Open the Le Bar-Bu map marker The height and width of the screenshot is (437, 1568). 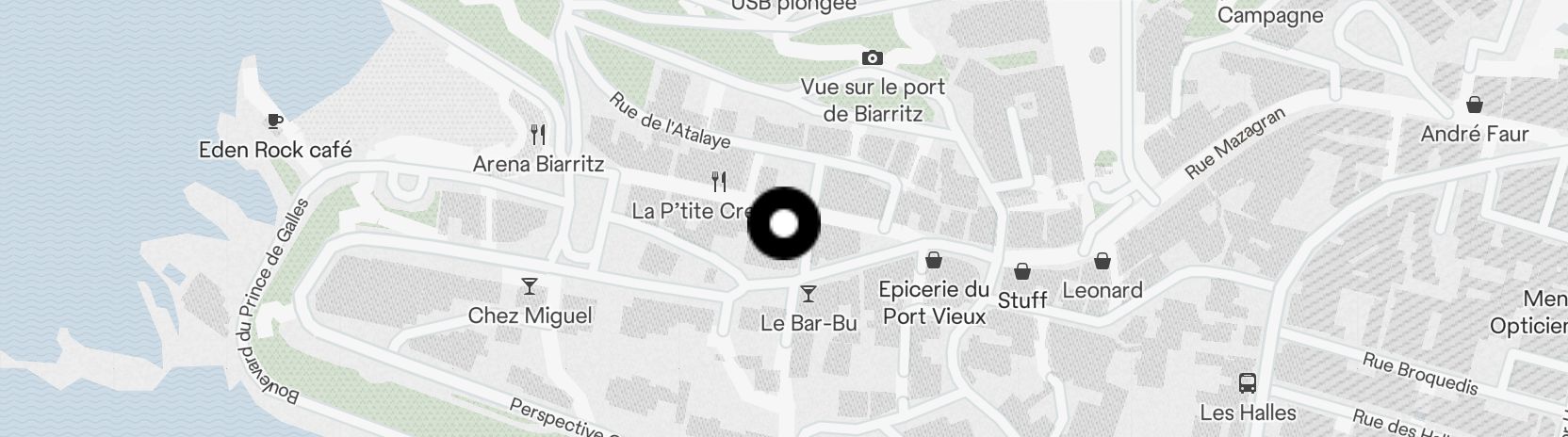click(x=808, y=294)
